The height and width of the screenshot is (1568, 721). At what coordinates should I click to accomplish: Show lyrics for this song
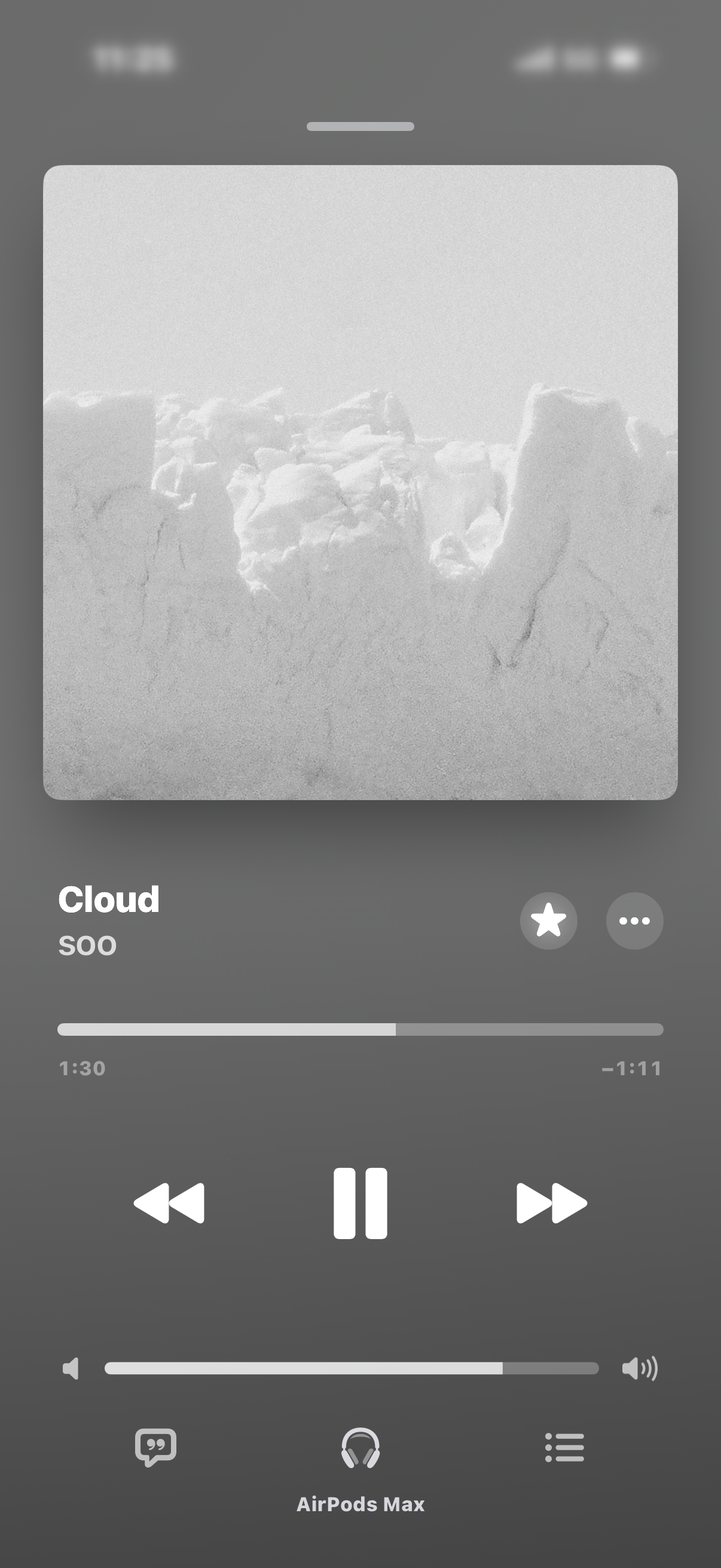[156, 1447]
